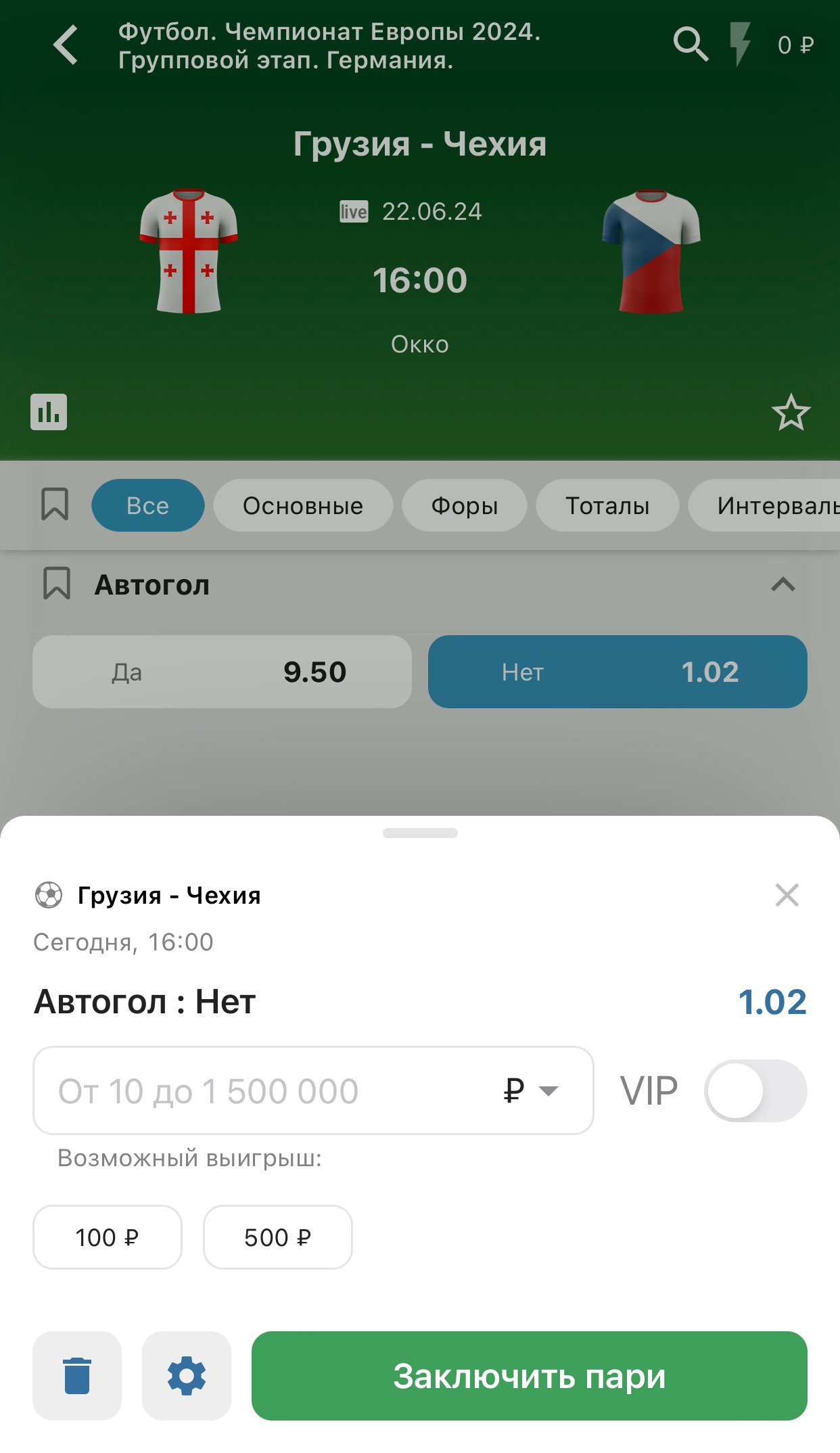Collapse the Автогол section chevron
The height and width of the screenshot is (1453, 840).
click(783, 584)
